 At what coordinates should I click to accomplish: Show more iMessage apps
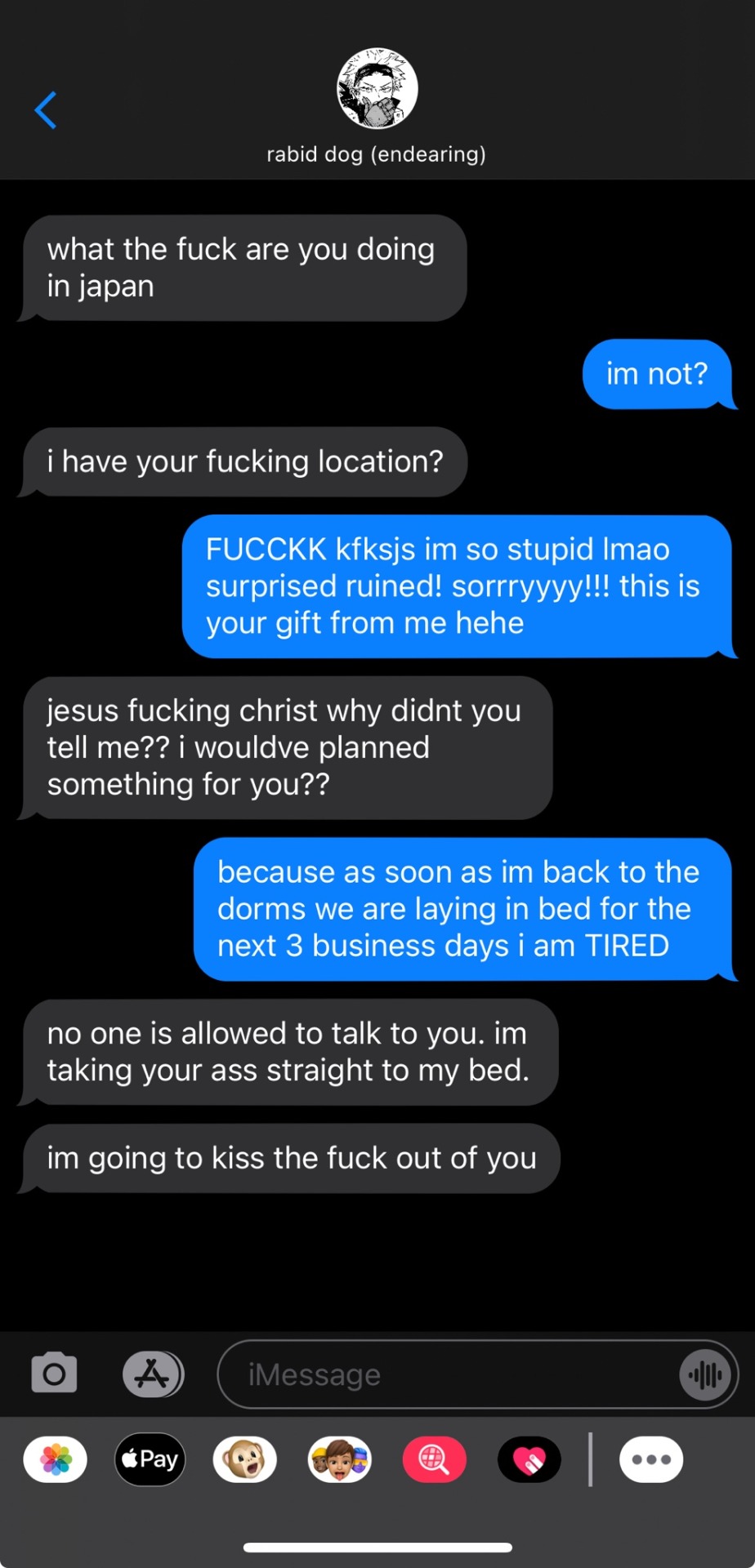tap(651, 1459)
